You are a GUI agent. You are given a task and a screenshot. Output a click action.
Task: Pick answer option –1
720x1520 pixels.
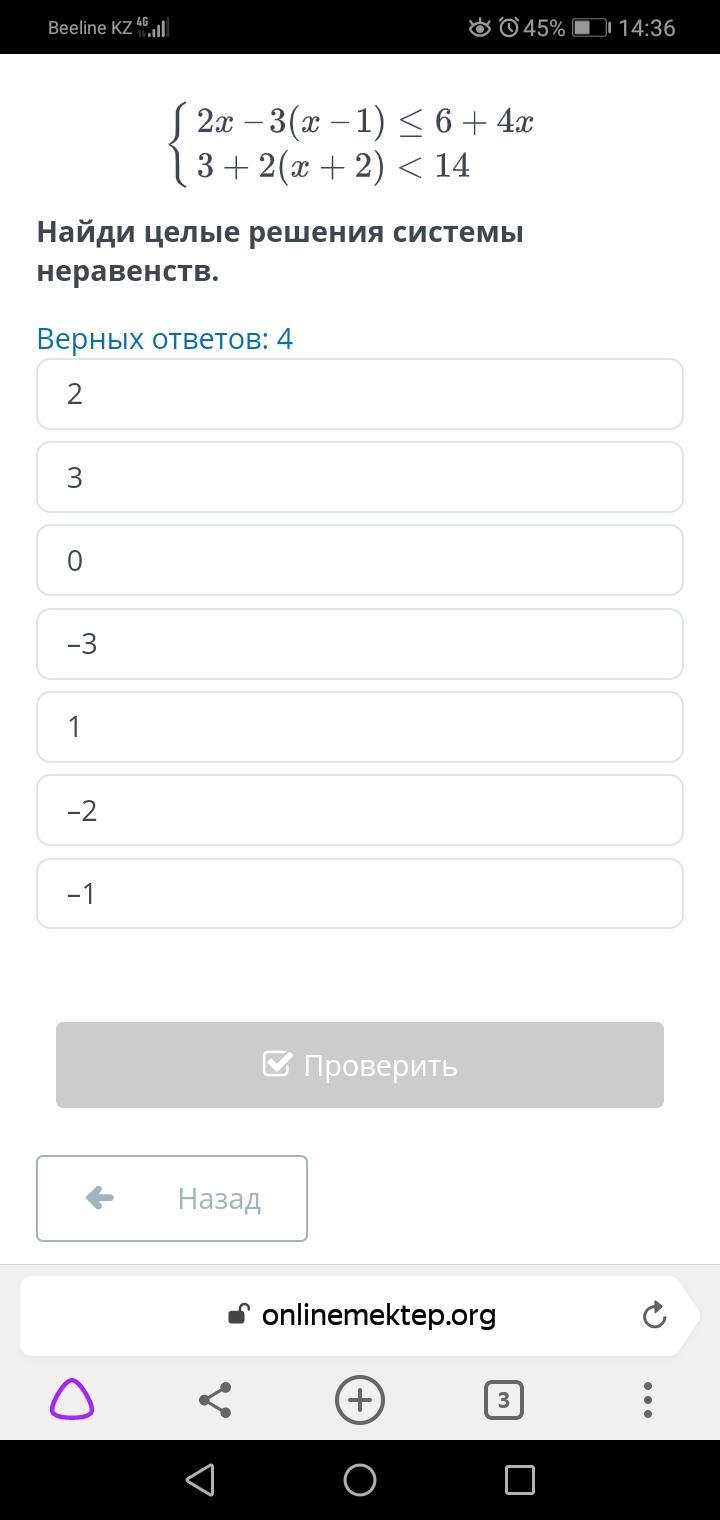(360, 894)
